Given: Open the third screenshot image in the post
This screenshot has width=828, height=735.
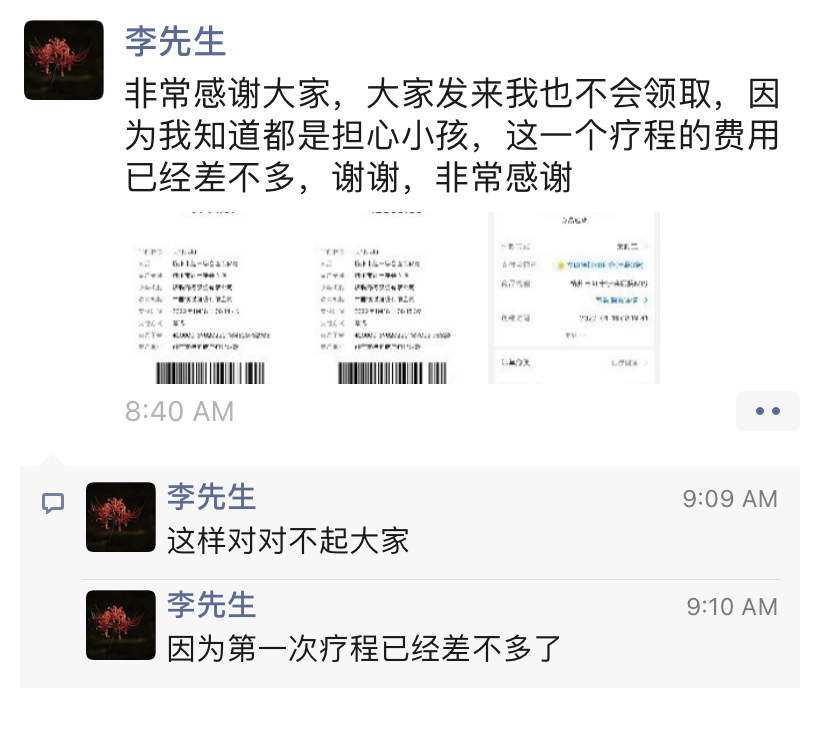Looking at the screenshot, I should coord(574,298).
